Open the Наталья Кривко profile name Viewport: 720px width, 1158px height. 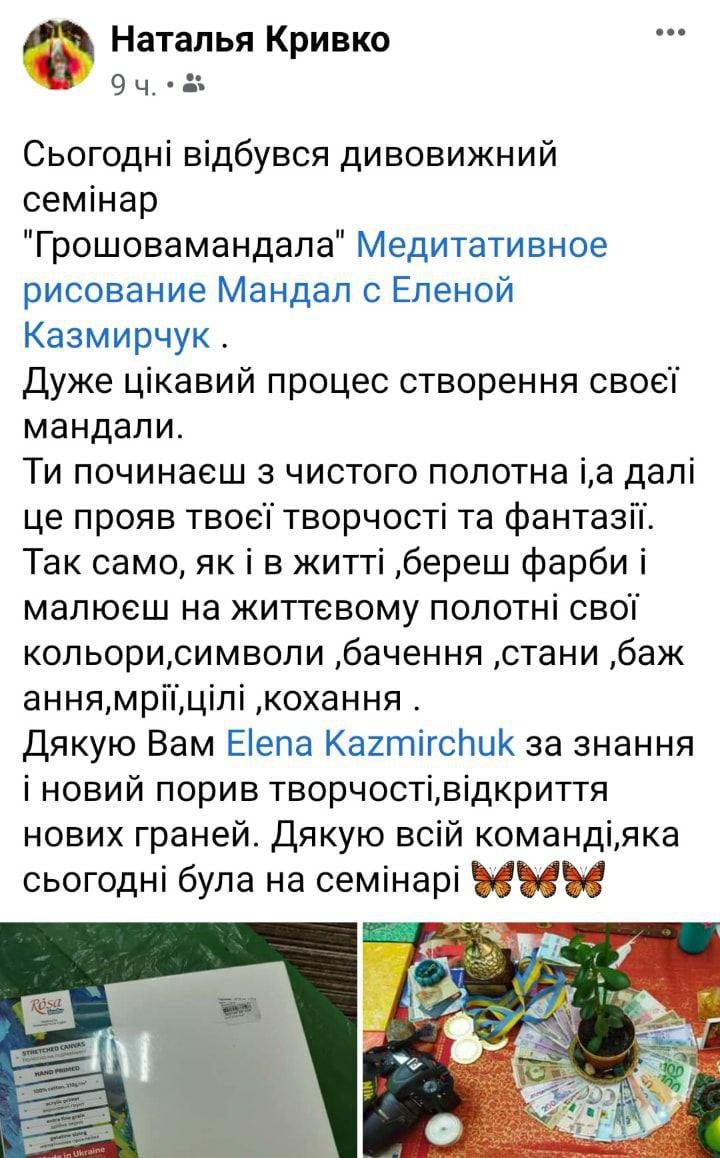(250, 39)
